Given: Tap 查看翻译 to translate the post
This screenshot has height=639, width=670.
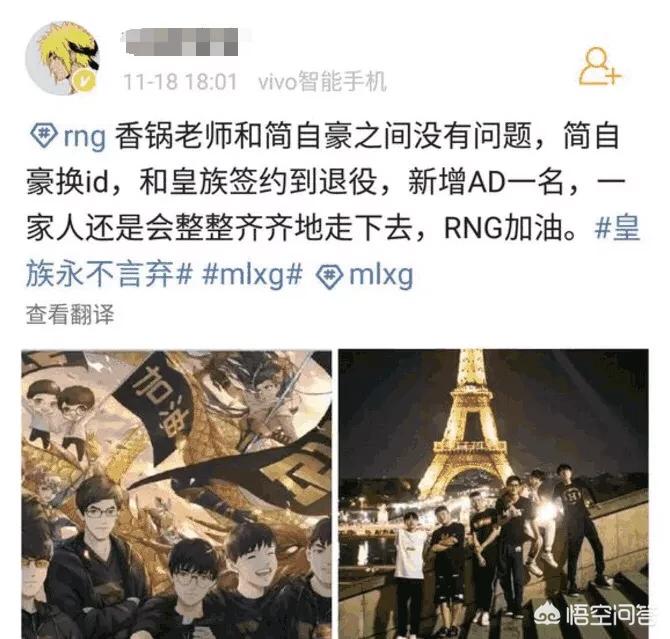Looking at the screenshot, I should 70,315.
